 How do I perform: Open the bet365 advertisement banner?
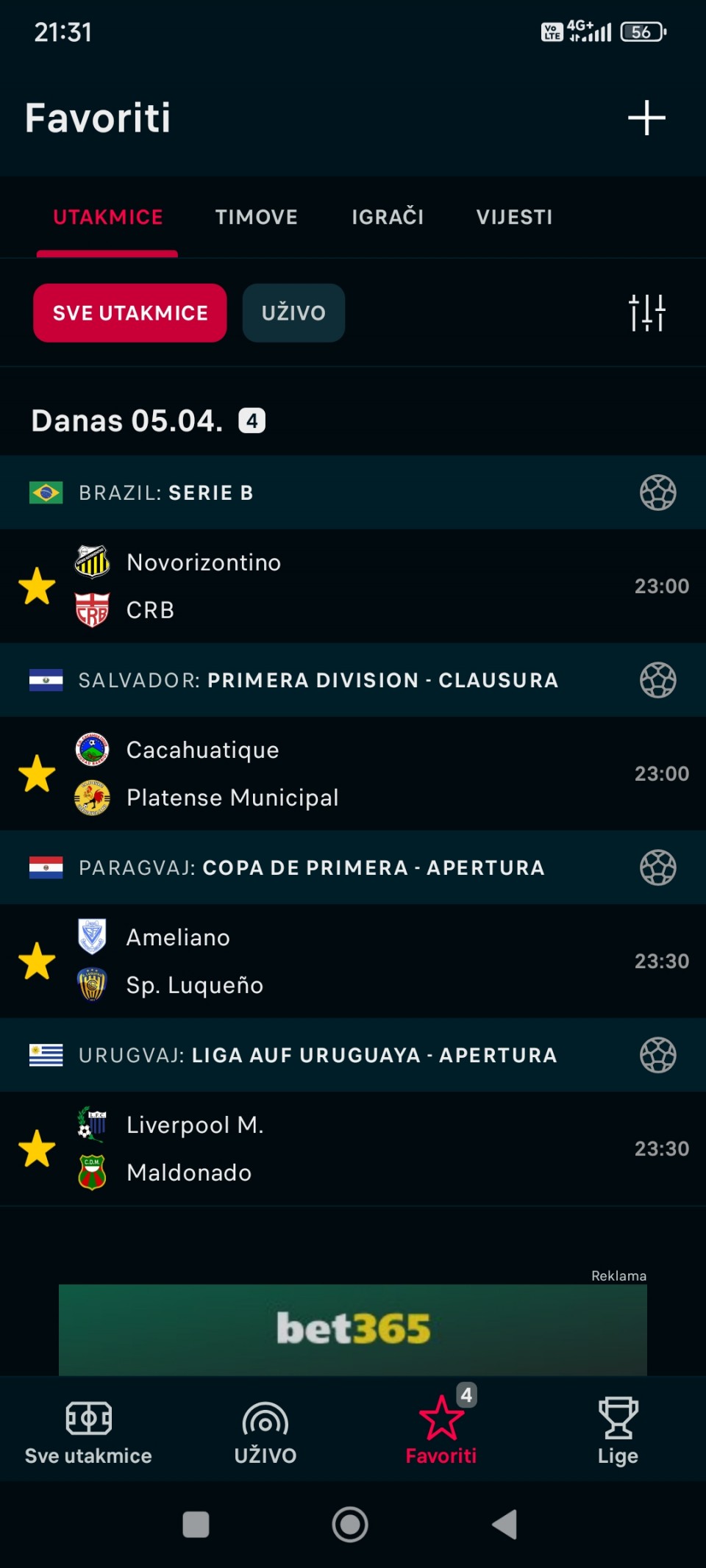pyautogui.click(x=353, y=1329)
